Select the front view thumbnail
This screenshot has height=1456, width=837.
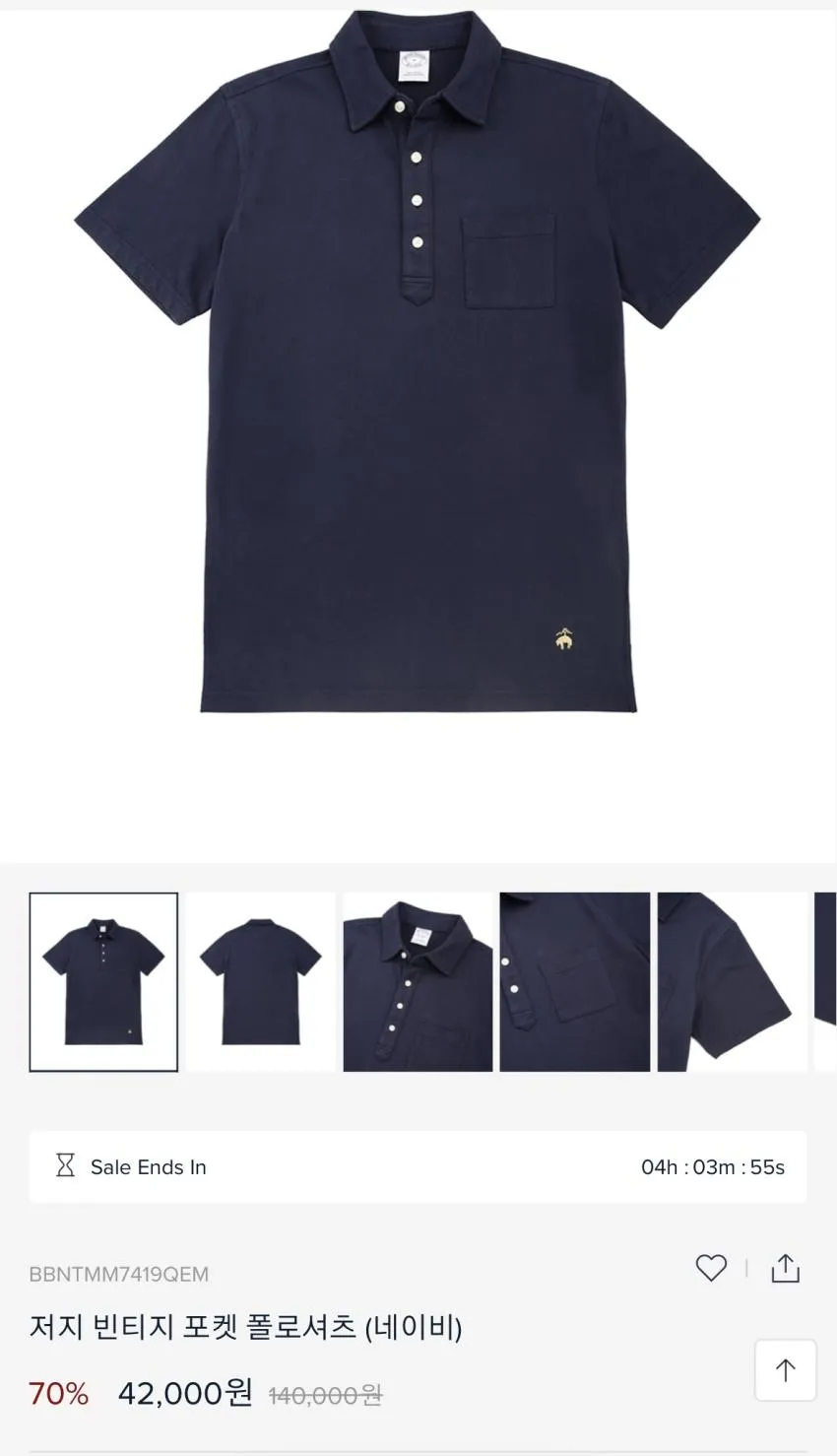pos(103,982)
